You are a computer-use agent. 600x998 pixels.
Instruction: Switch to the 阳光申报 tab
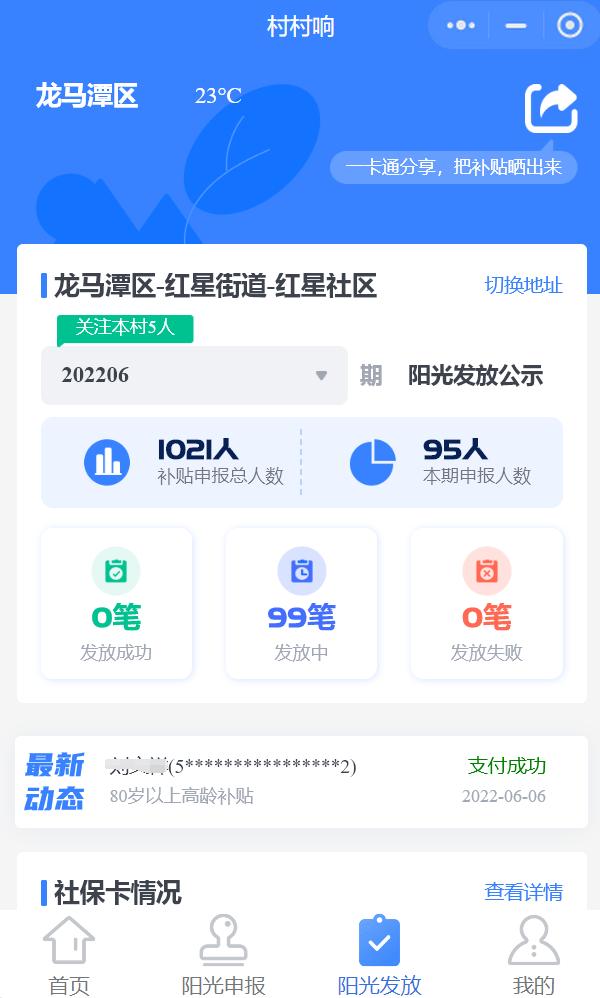click(223, 955)
